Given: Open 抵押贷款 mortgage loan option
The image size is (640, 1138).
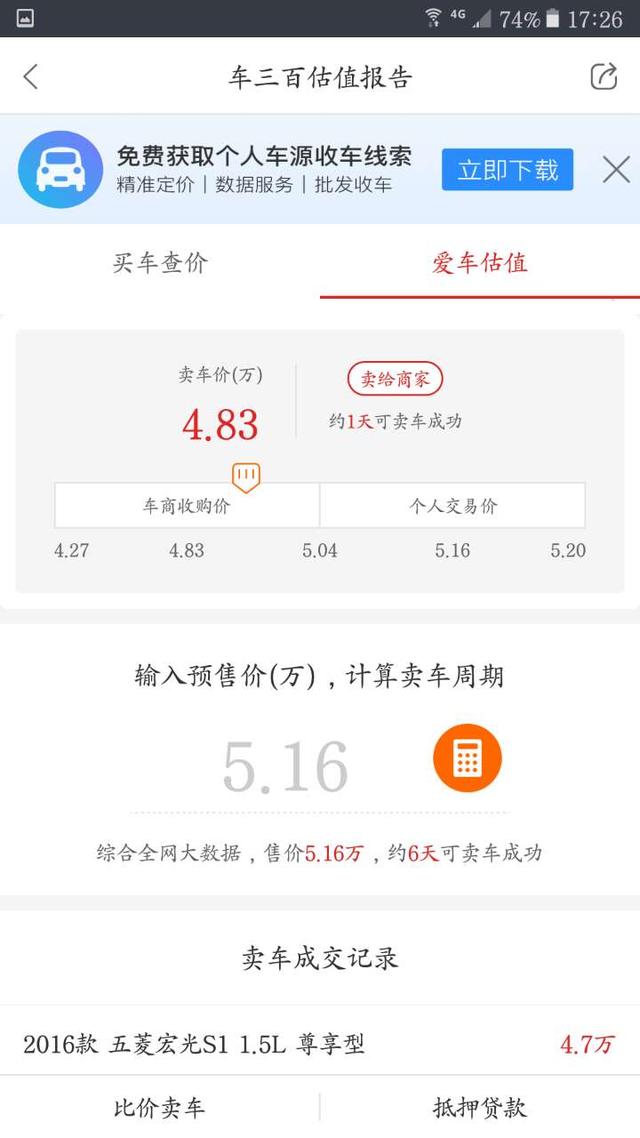Looking at the screenshot, I should click(x=480, y=1107).
